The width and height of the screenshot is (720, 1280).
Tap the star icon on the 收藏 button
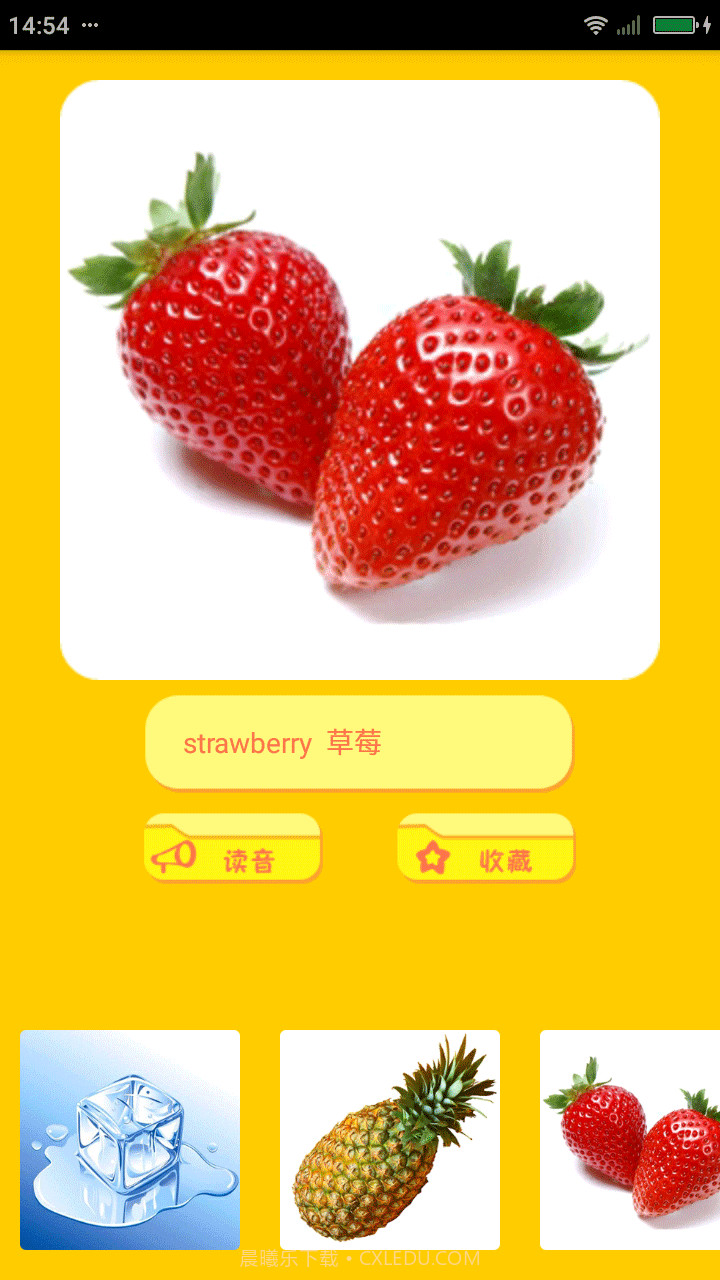click(433, 856)
